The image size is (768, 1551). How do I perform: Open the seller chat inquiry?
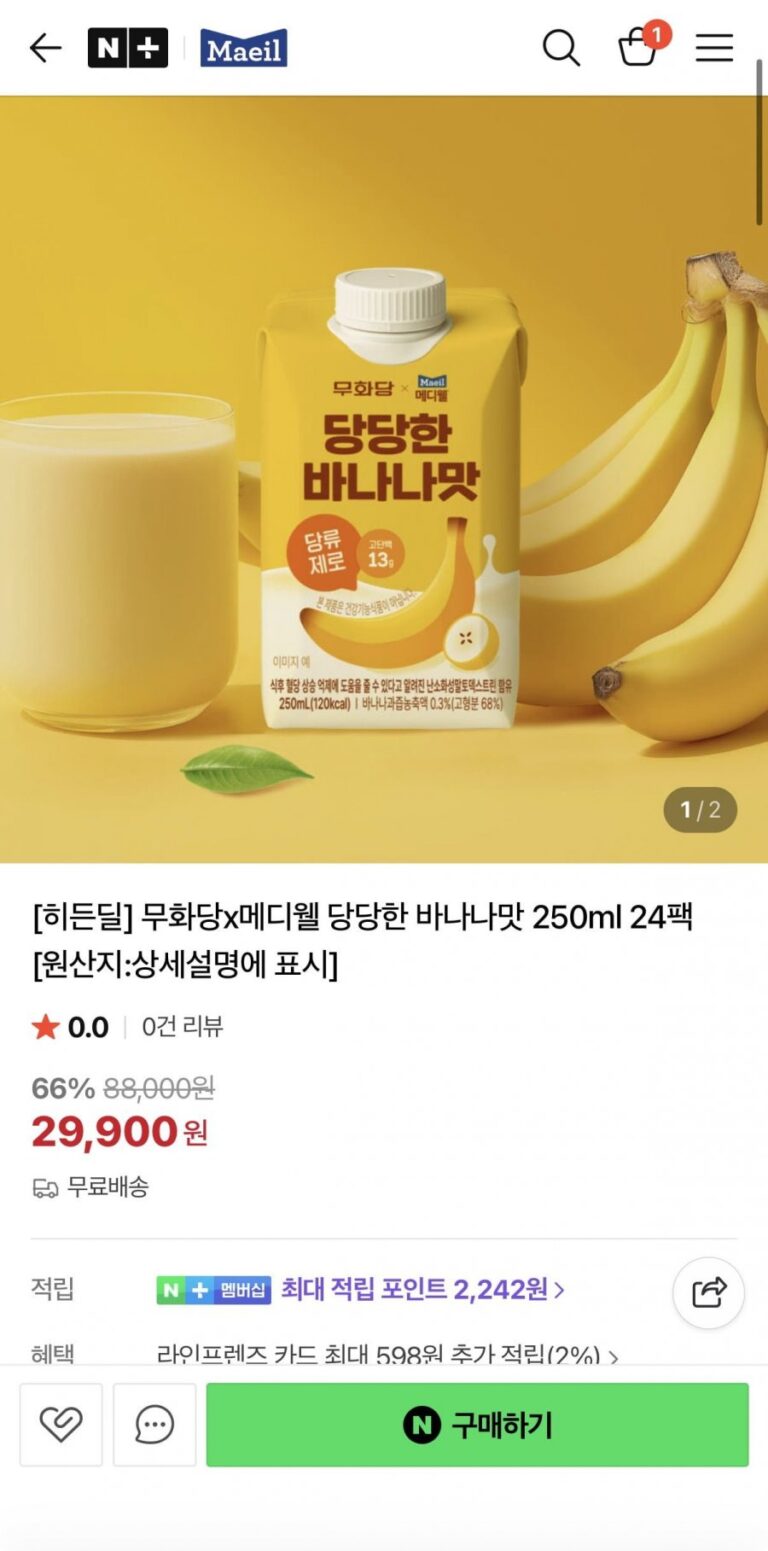(154, 1424)
